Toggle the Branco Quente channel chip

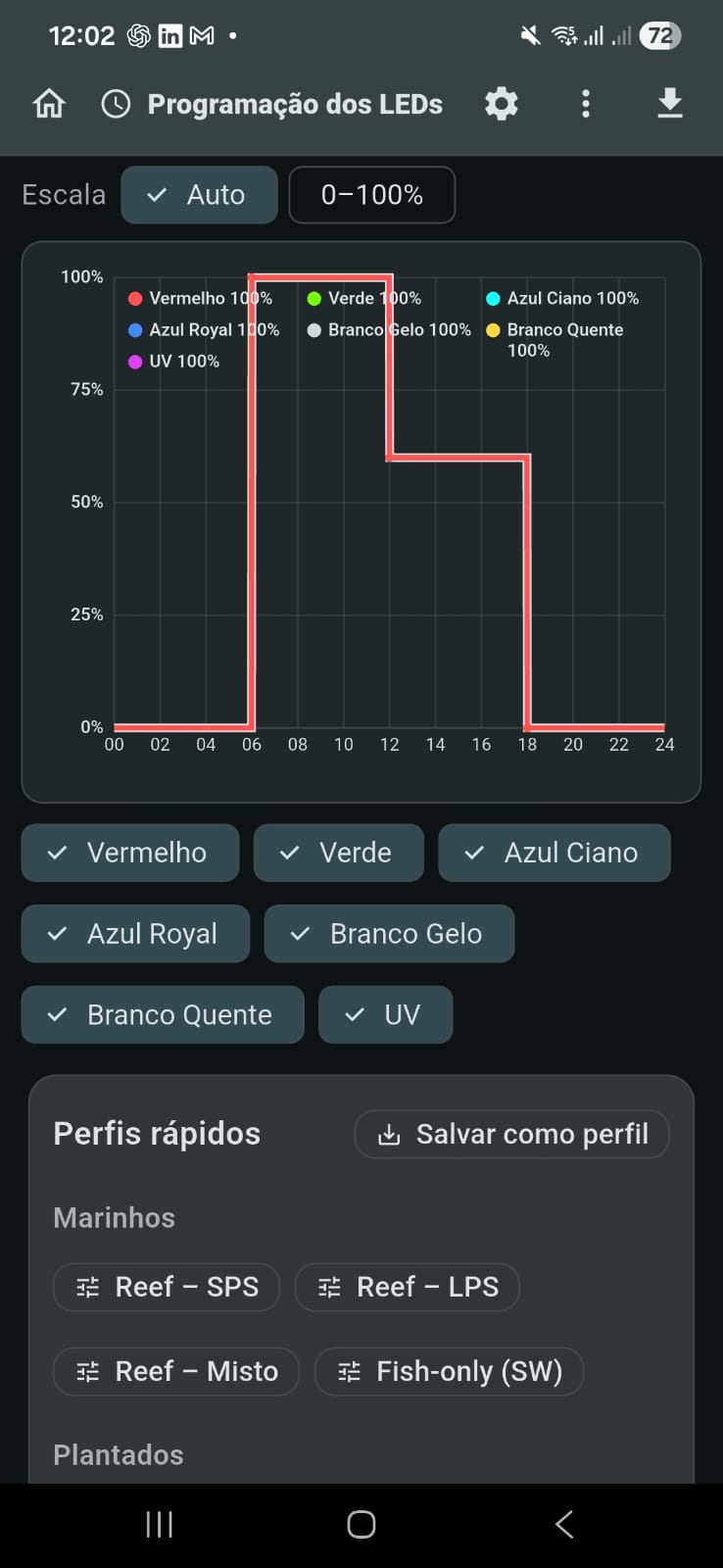tap(163, 1015)
